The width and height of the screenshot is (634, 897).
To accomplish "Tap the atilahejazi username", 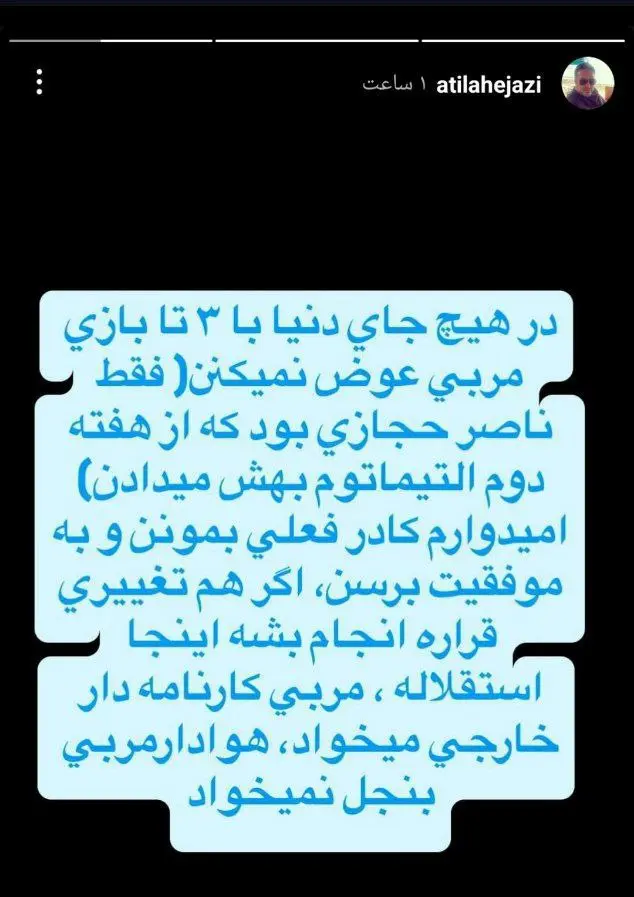I will click(489, 85).
